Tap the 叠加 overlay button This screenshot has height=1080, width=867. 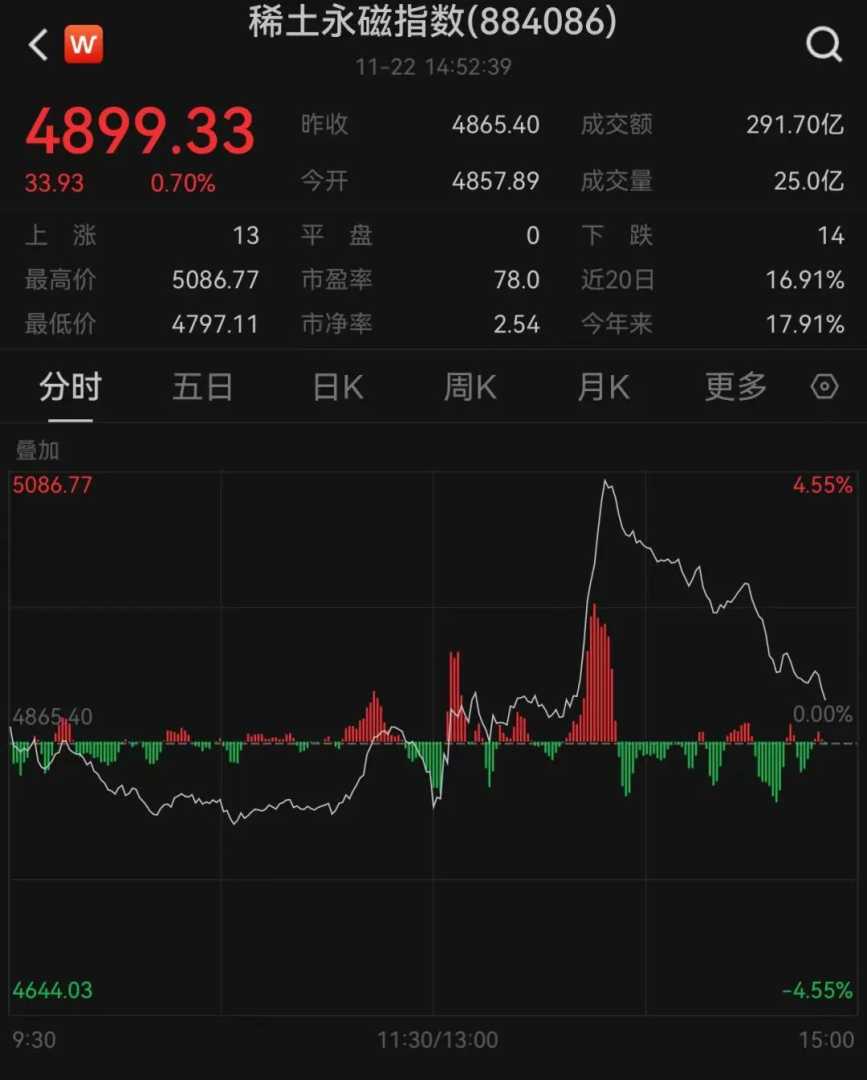click(37, 451)
